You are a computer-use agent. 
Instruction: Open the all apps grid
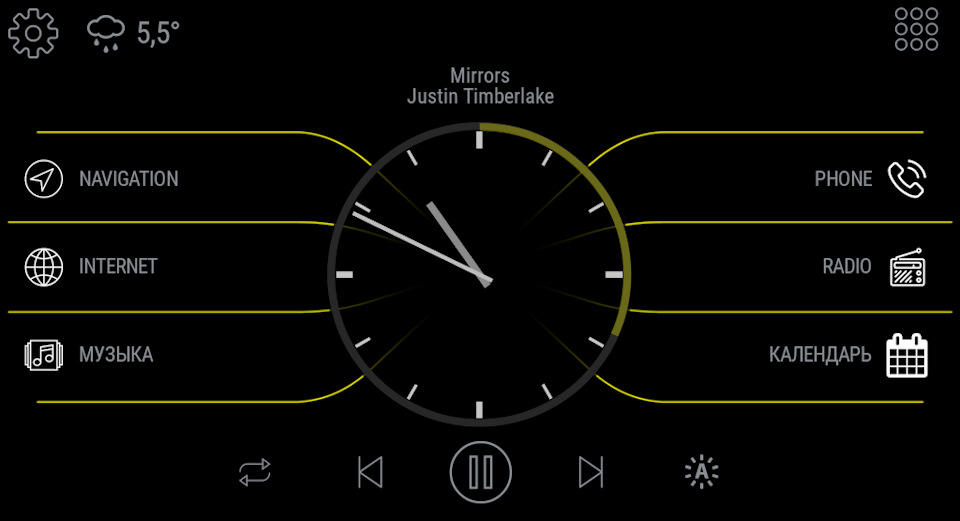click(x=916, y=30)
